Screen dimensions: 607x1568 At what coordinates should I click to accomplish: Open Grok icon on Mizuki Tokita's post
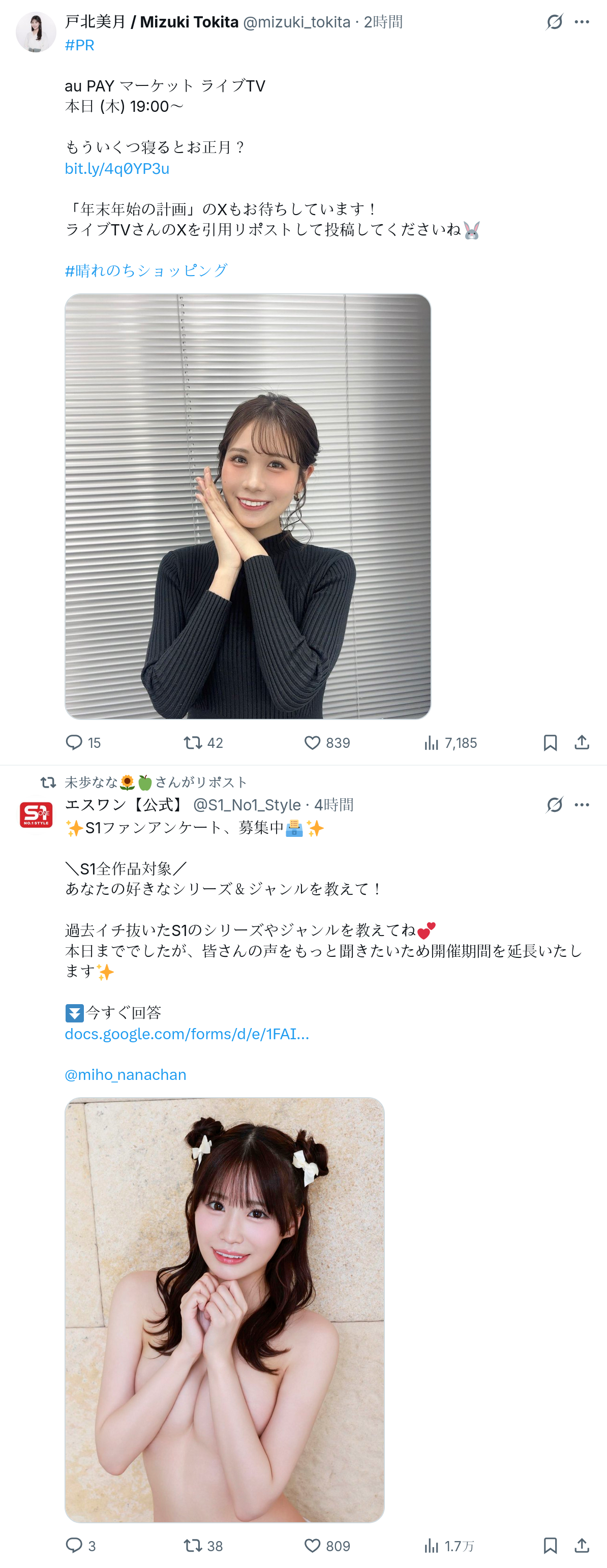(554, 22)
